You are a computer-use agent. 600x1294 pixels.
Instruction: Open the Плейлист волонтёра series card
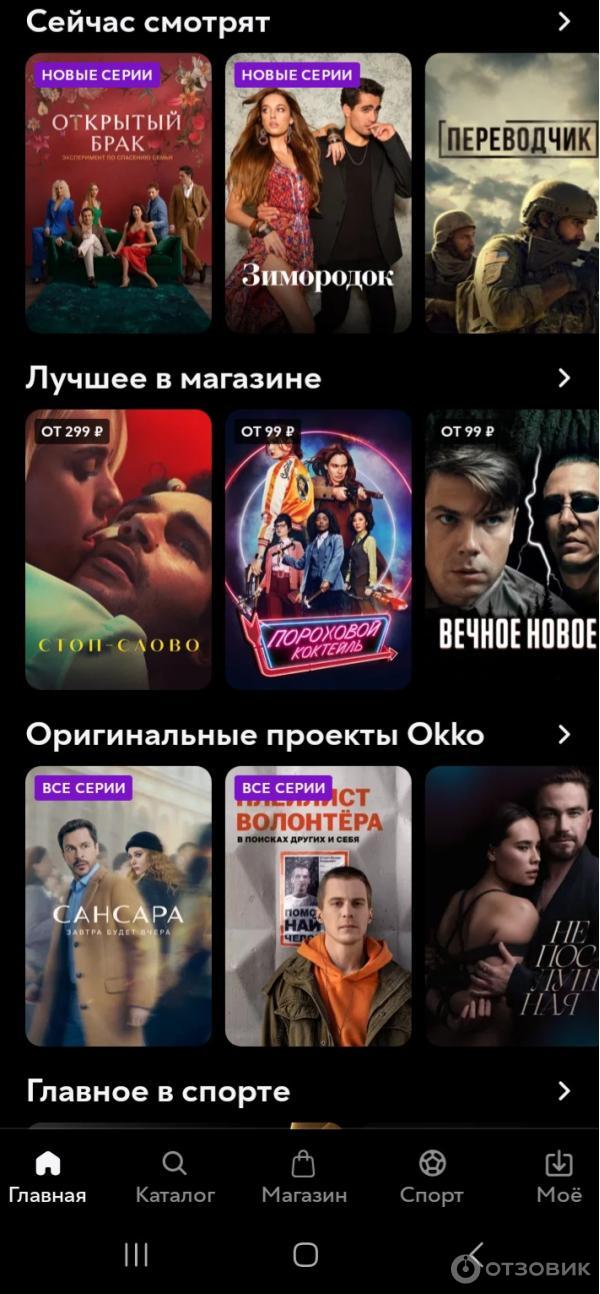coord(318,906)
